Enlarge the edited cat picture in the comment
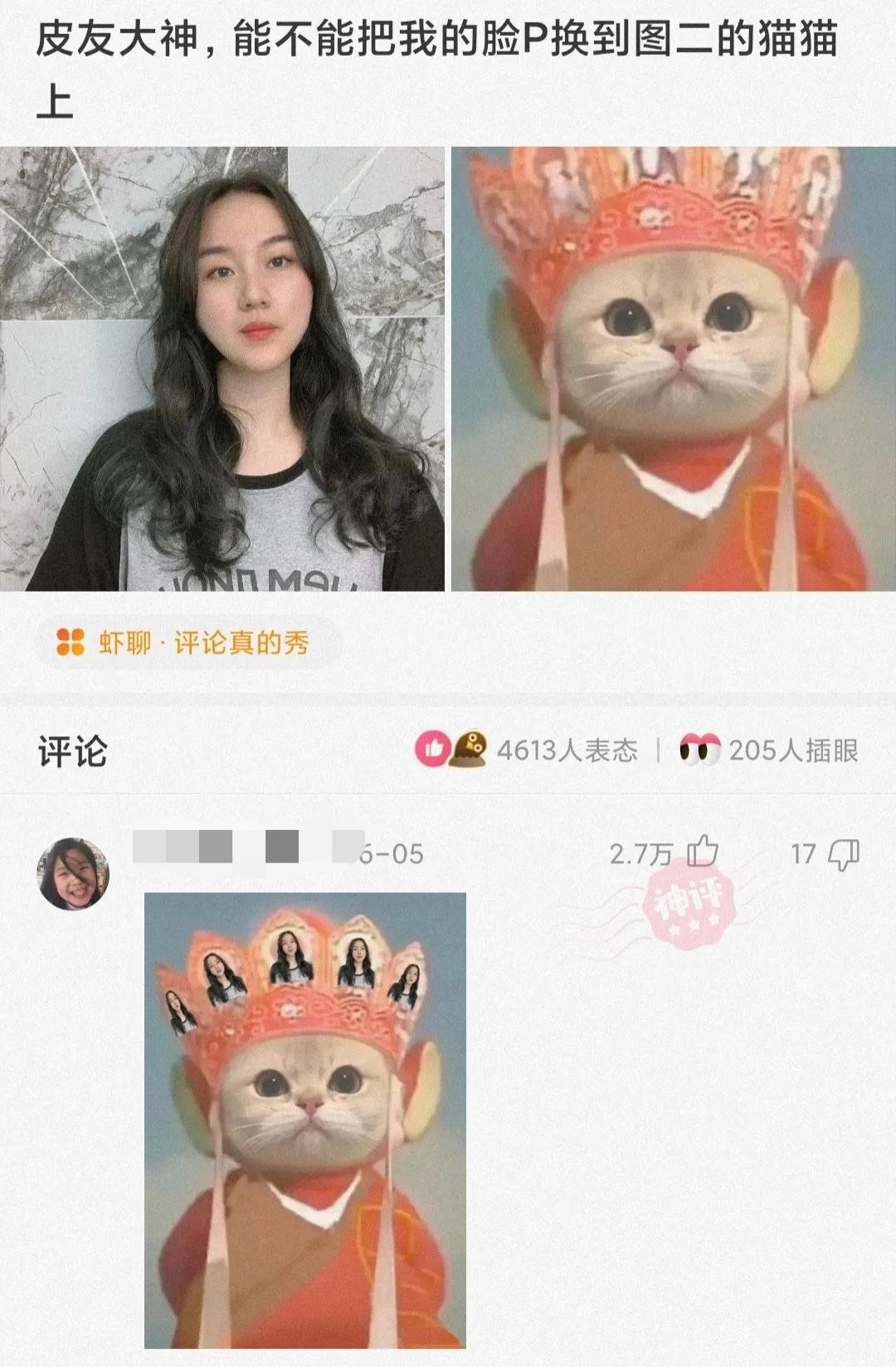The image size is (896, 1367). [x=305, y=1120]
